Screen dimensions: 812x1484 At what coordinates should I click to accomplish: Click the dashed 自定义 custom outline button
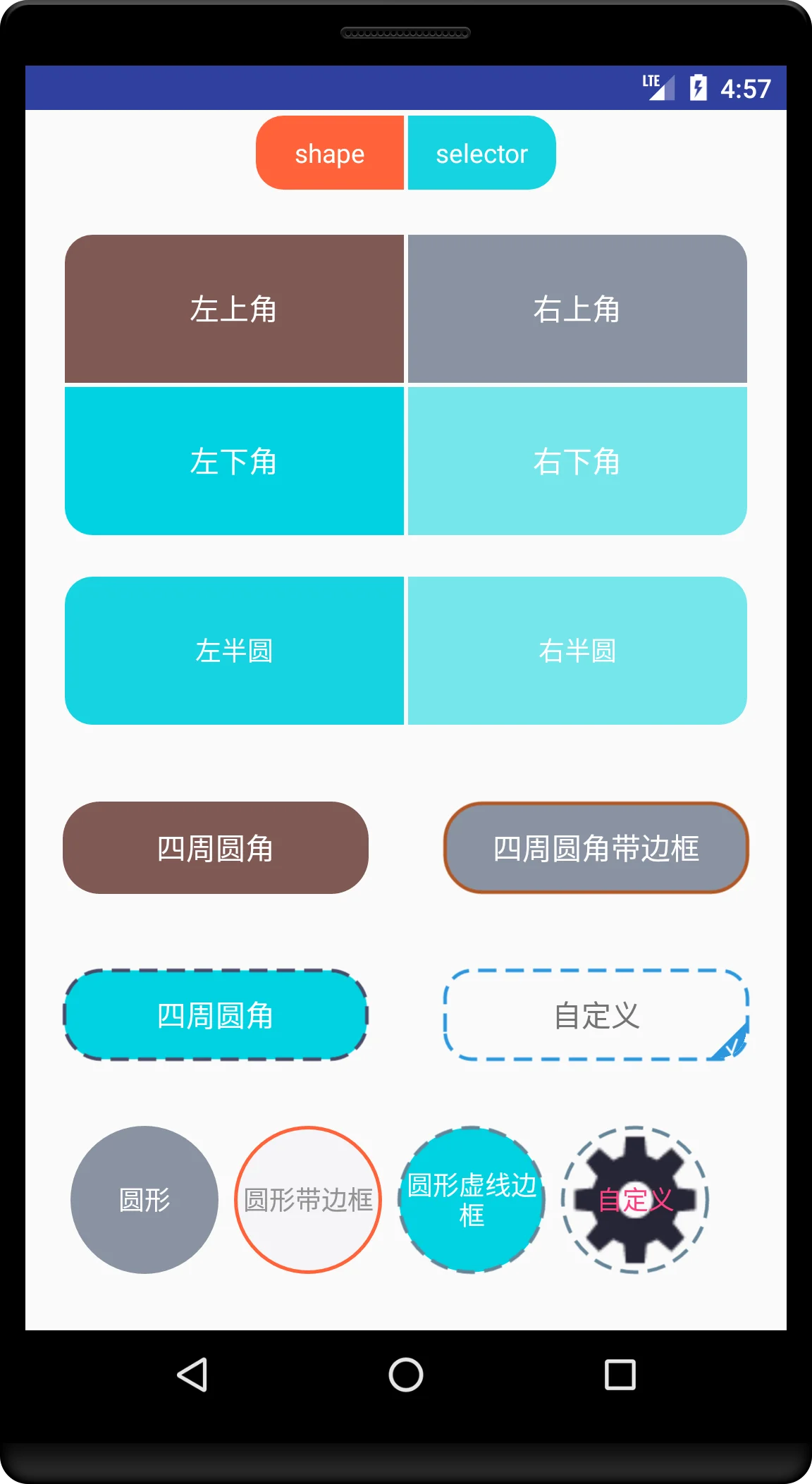tap(596, 1015)
